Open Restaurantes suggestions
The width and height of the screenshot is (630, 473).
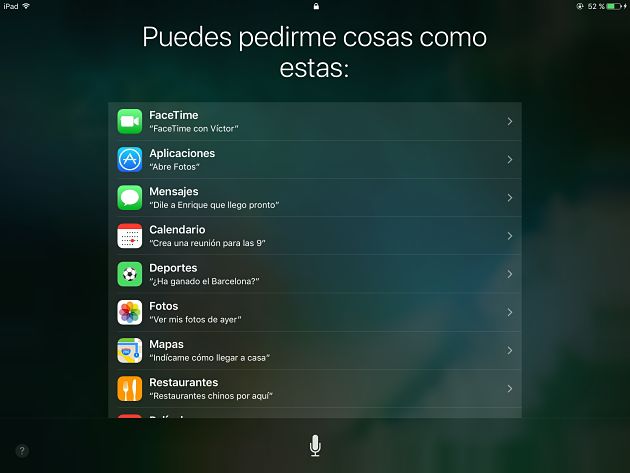point(314,388)
